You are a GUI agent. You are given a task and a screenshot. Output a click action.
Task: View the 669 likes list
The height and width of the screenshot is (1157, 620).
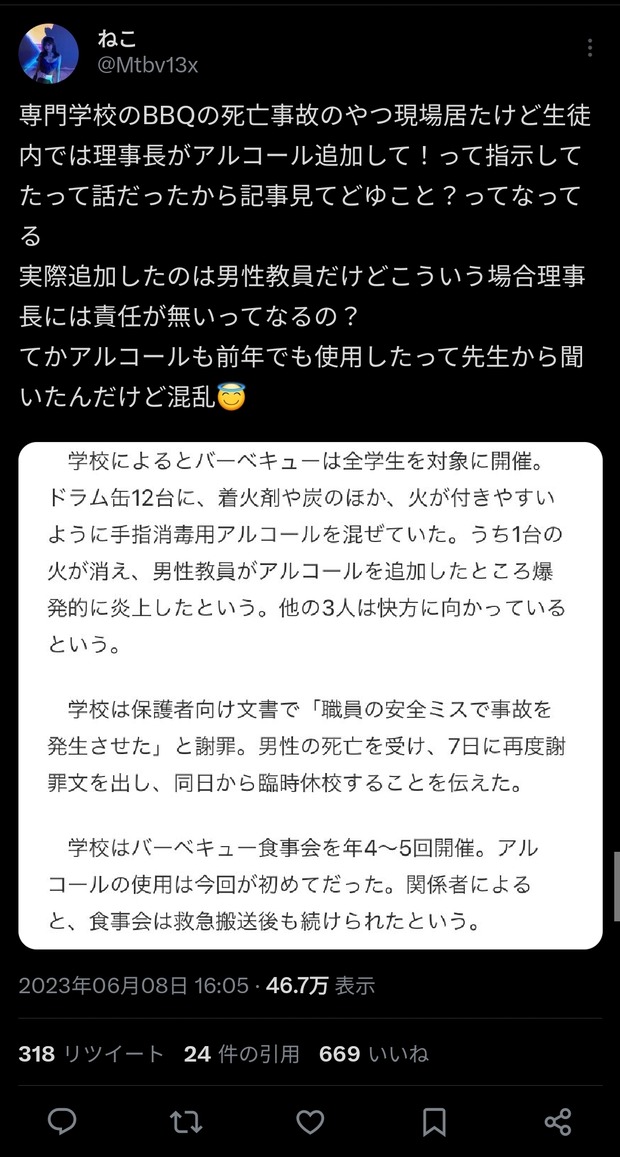pos(373,1054)
